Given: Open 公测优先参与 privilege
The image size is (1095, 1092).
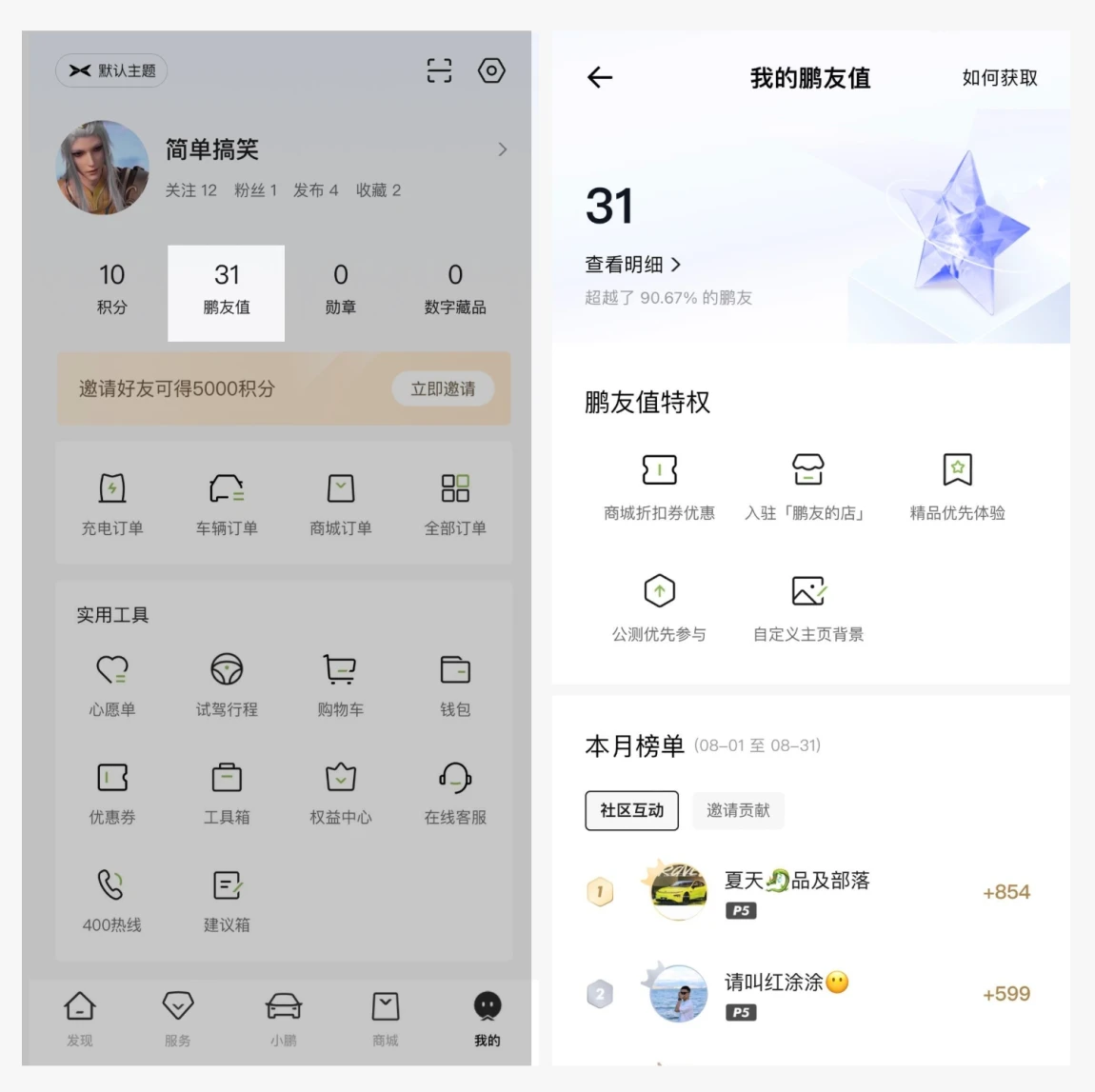Looking at the screenshot, I should click(x=659, y=607).
